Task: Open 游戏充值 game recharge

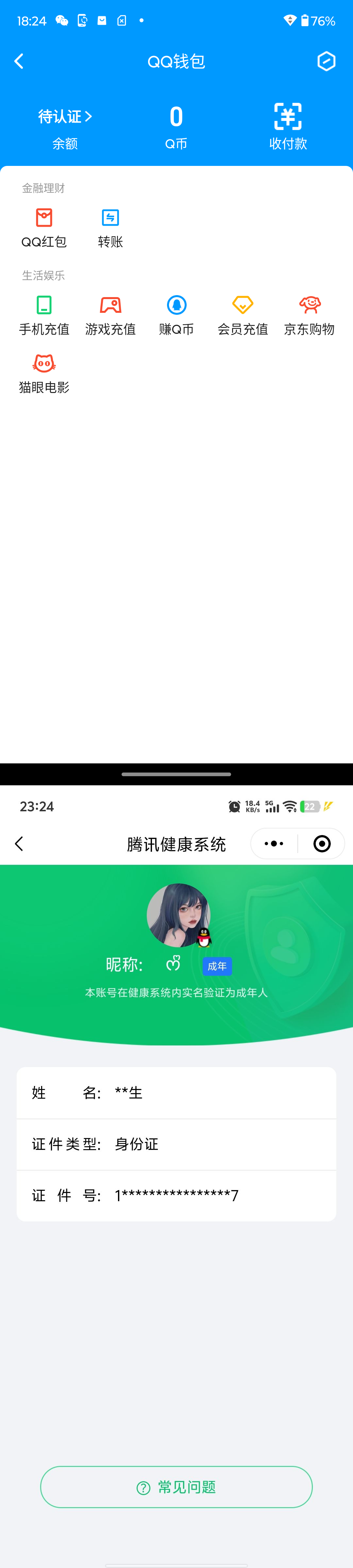Action: pyautogui.click(x=110, y=315)
